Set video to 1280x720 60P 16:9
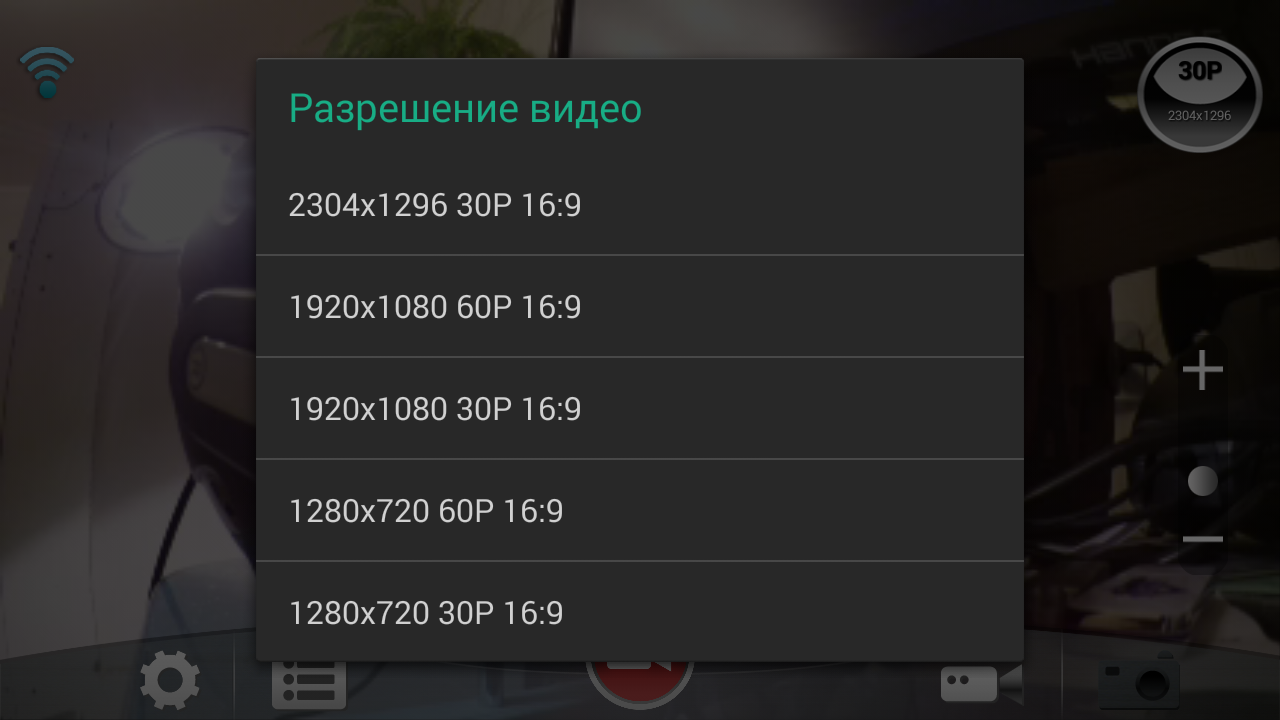This screenshot has width=1280, height=720. coord(638,511)
